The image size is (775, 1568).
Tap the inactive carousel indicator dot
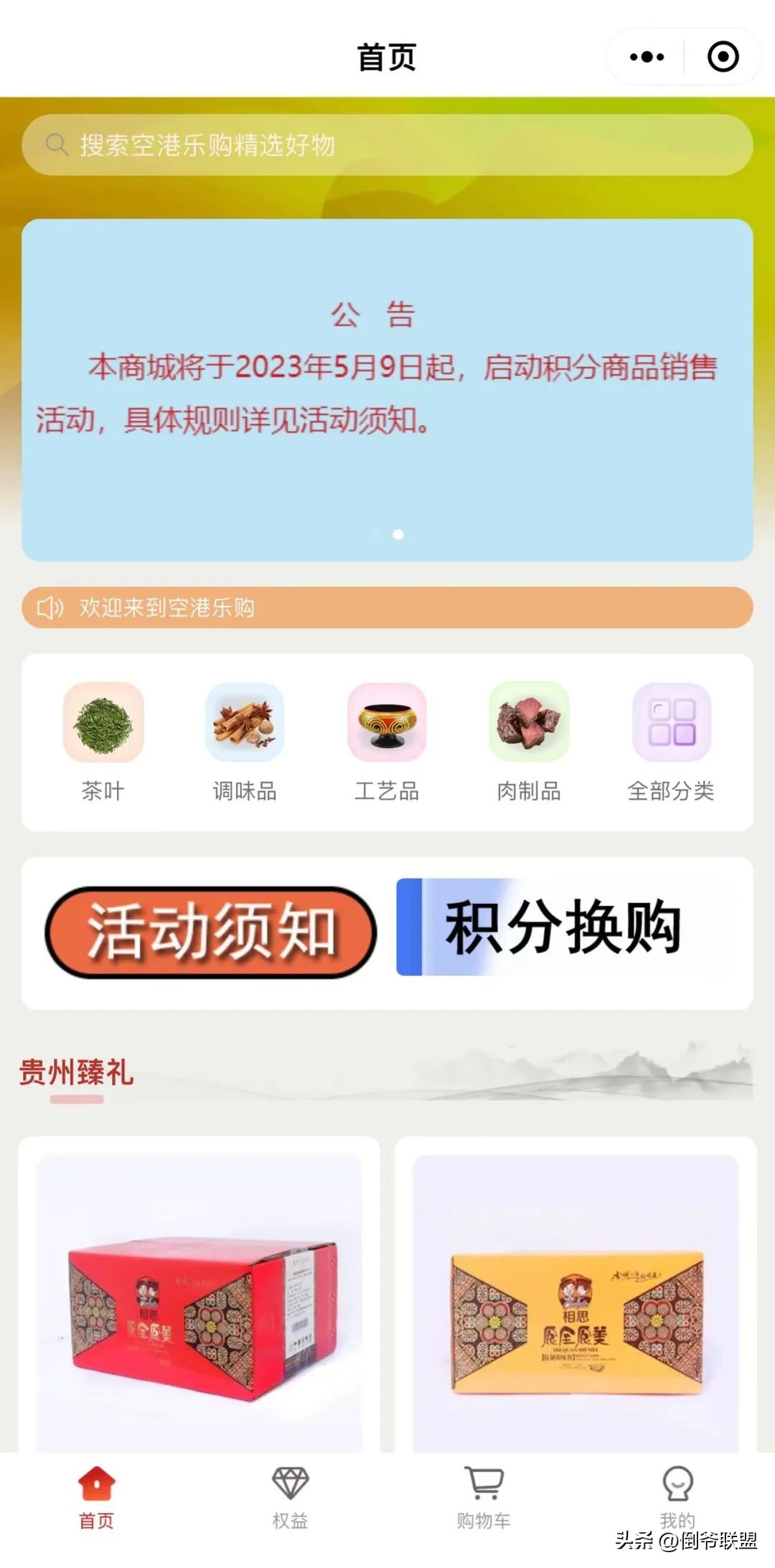point(375,533)
